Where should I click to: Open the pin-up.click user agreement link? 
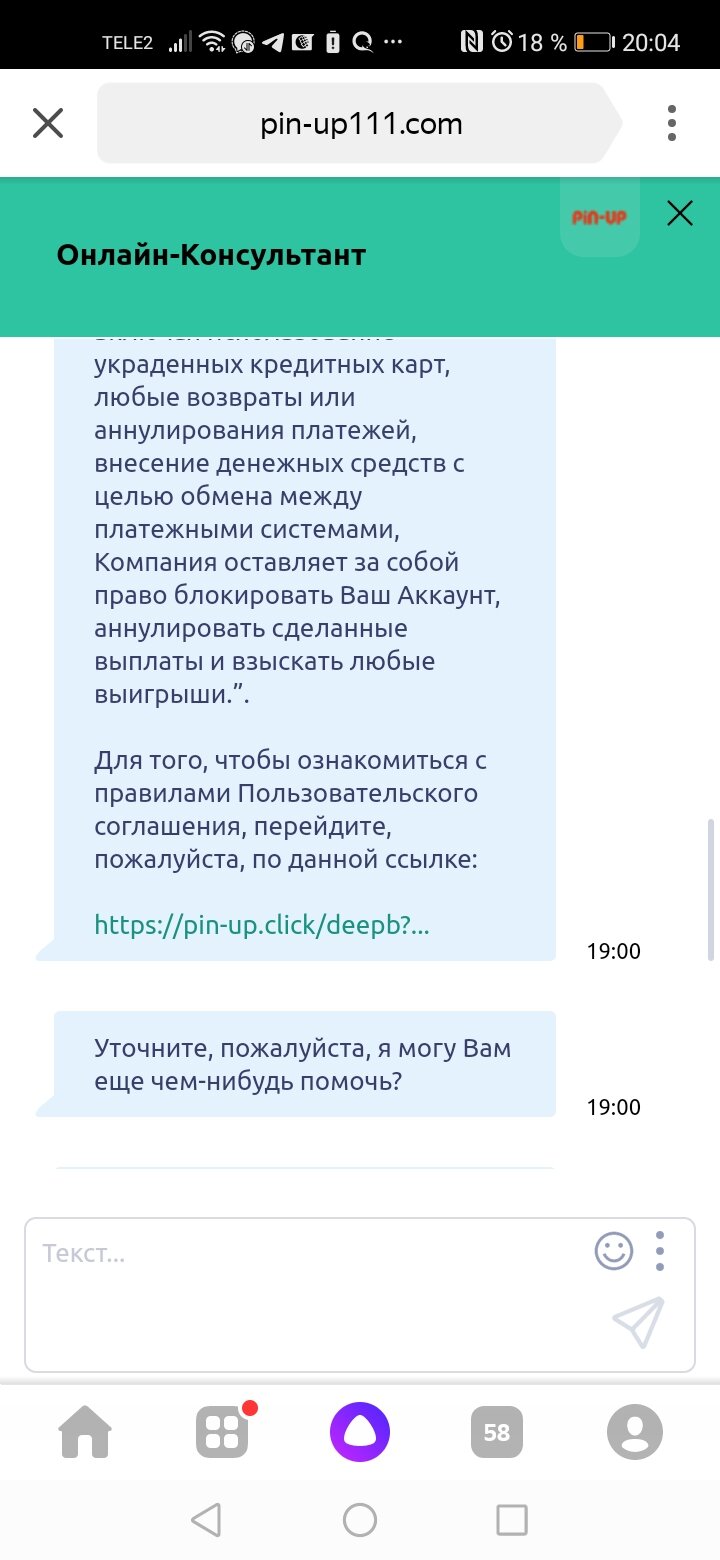point(262,925)
